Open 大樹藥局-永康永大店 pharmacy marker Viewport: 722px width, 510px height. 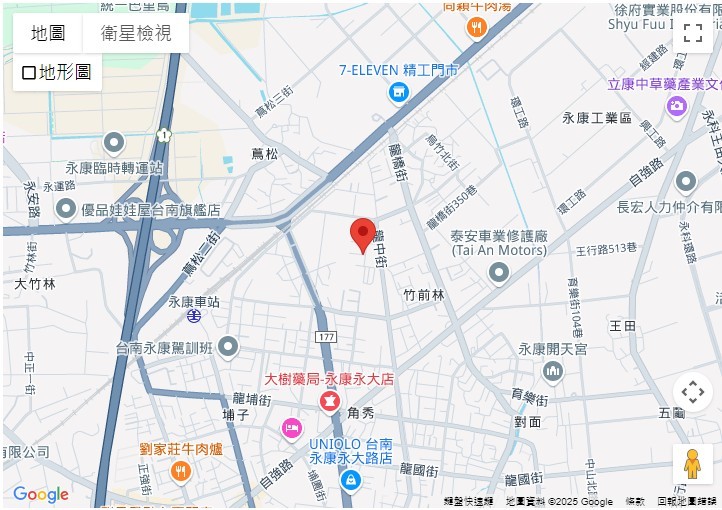(328, 401)
